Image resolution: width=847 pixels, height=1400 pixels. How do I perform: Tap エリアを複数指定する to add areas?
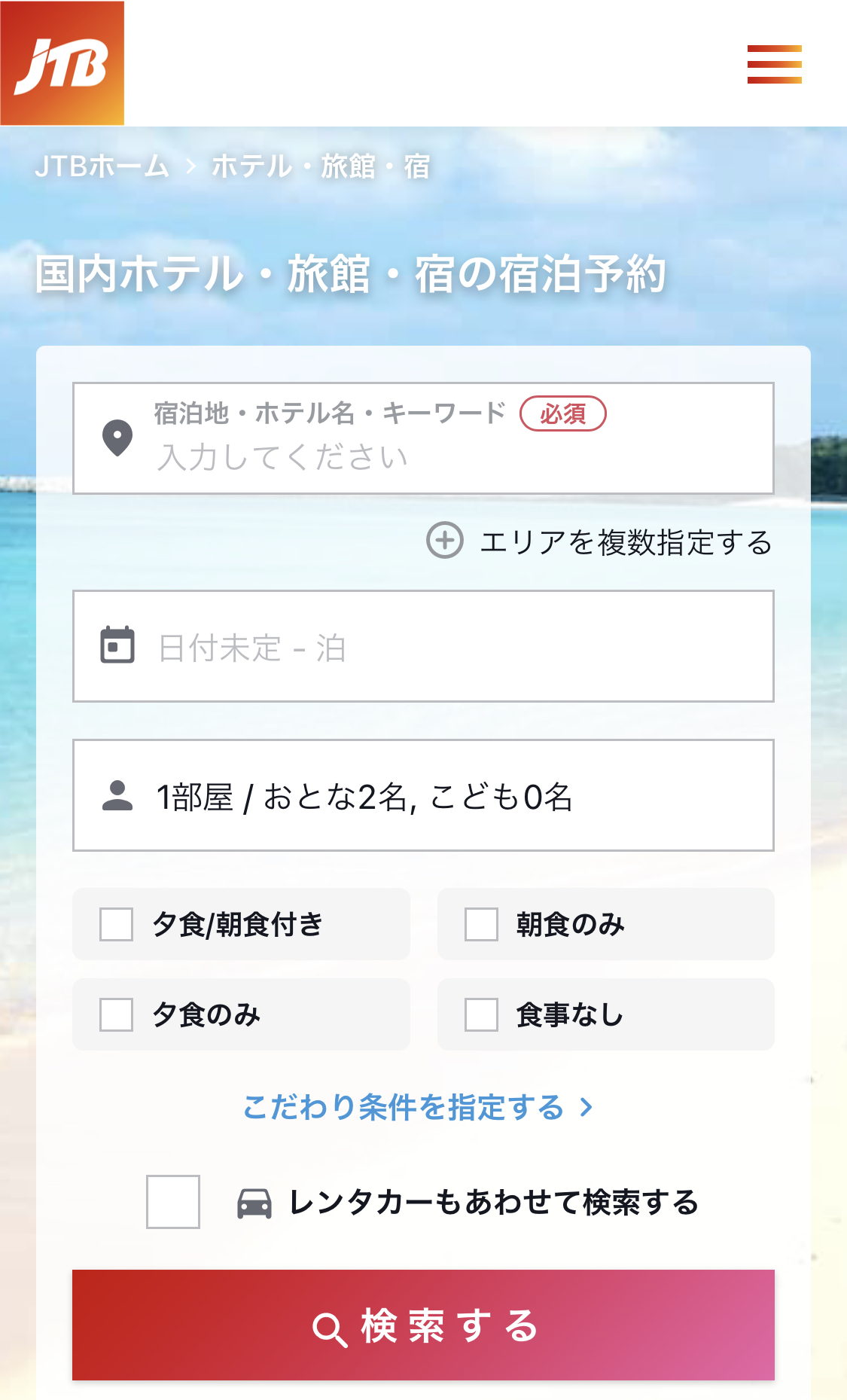[x=600, y=541]
